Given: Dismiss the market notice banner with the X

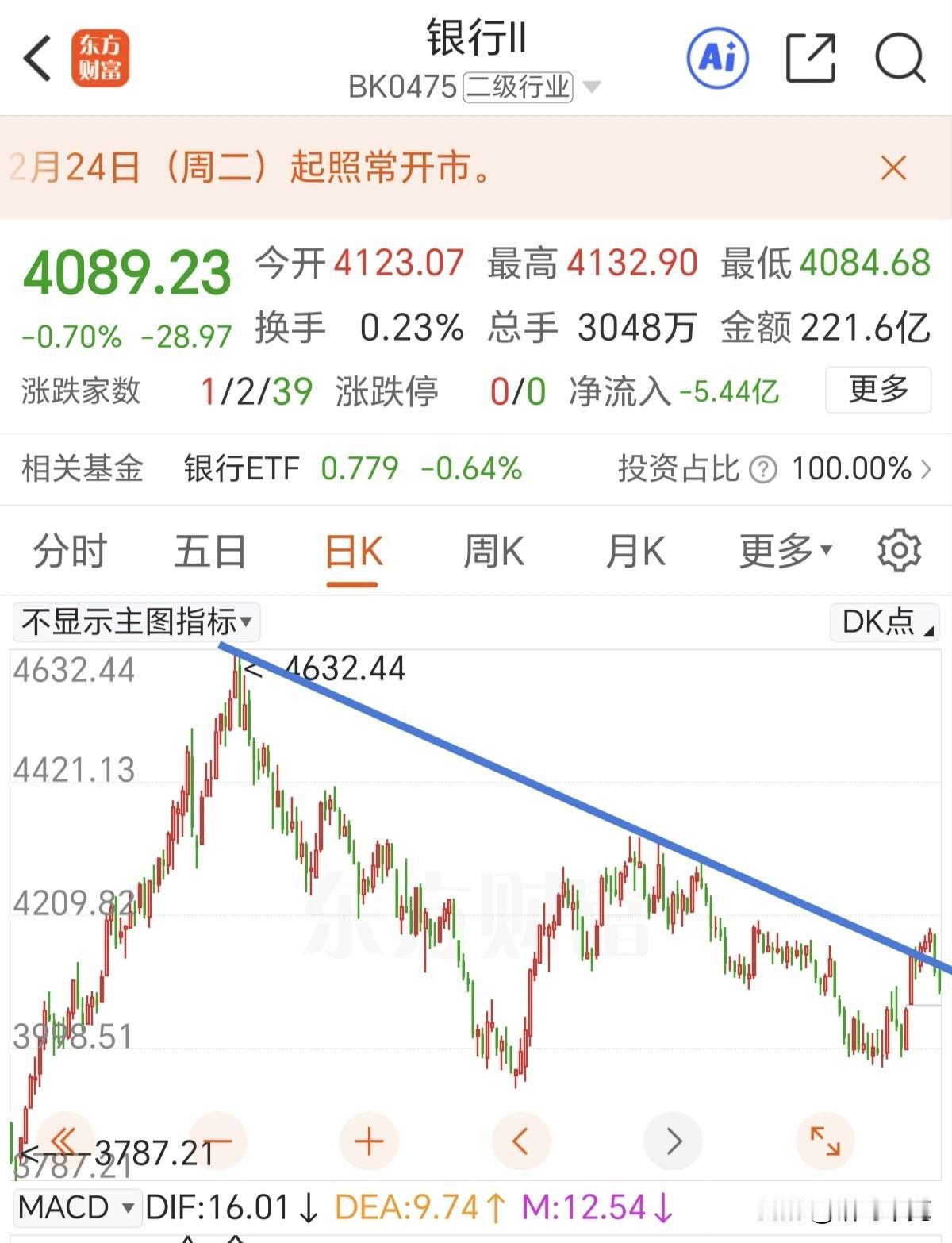Looking at the screenshot, I should pyautogui.click(x=892, y=168).
